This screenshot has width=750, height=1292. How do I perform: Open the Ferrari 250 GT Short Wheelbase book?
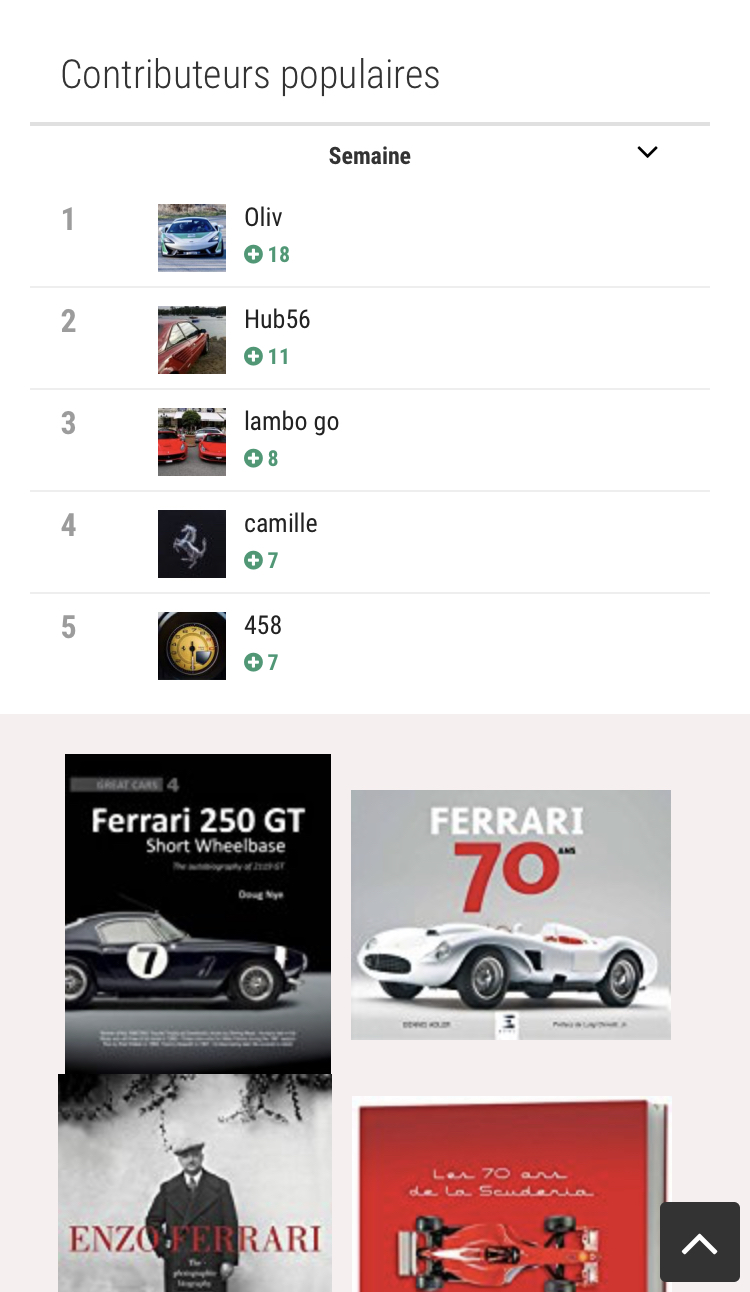[198, 912]
